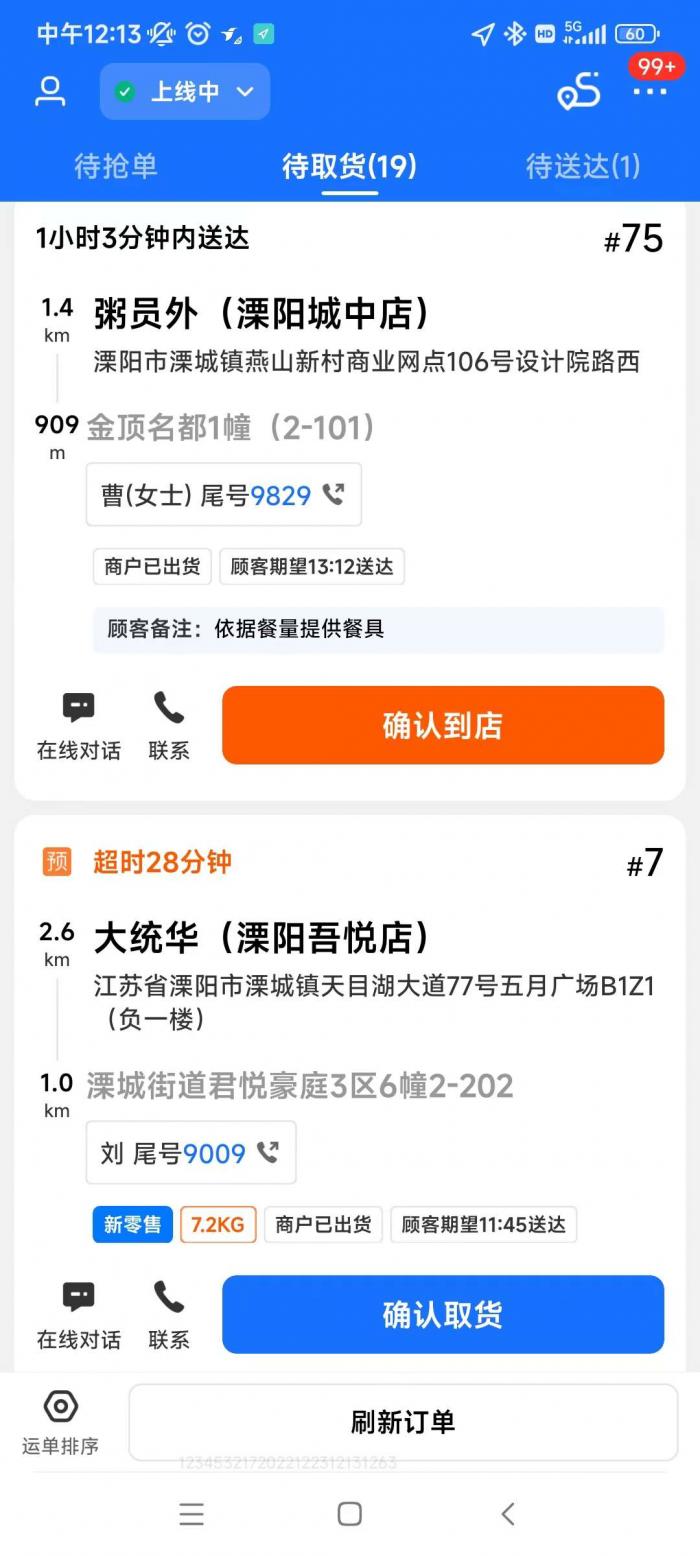Call customer 刘 尾号9009
The height and width of the screenshot is (1556, 700).
191,1153
